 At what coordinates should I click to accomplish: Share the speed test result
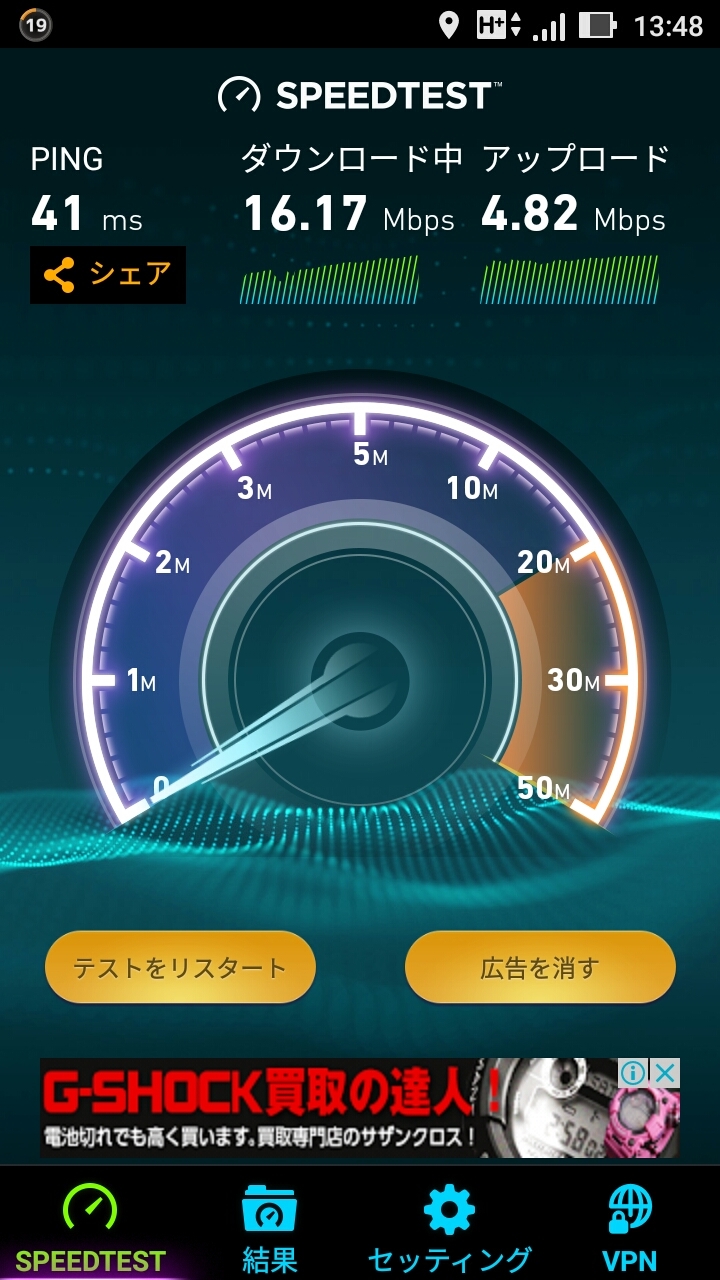point(108,275)
